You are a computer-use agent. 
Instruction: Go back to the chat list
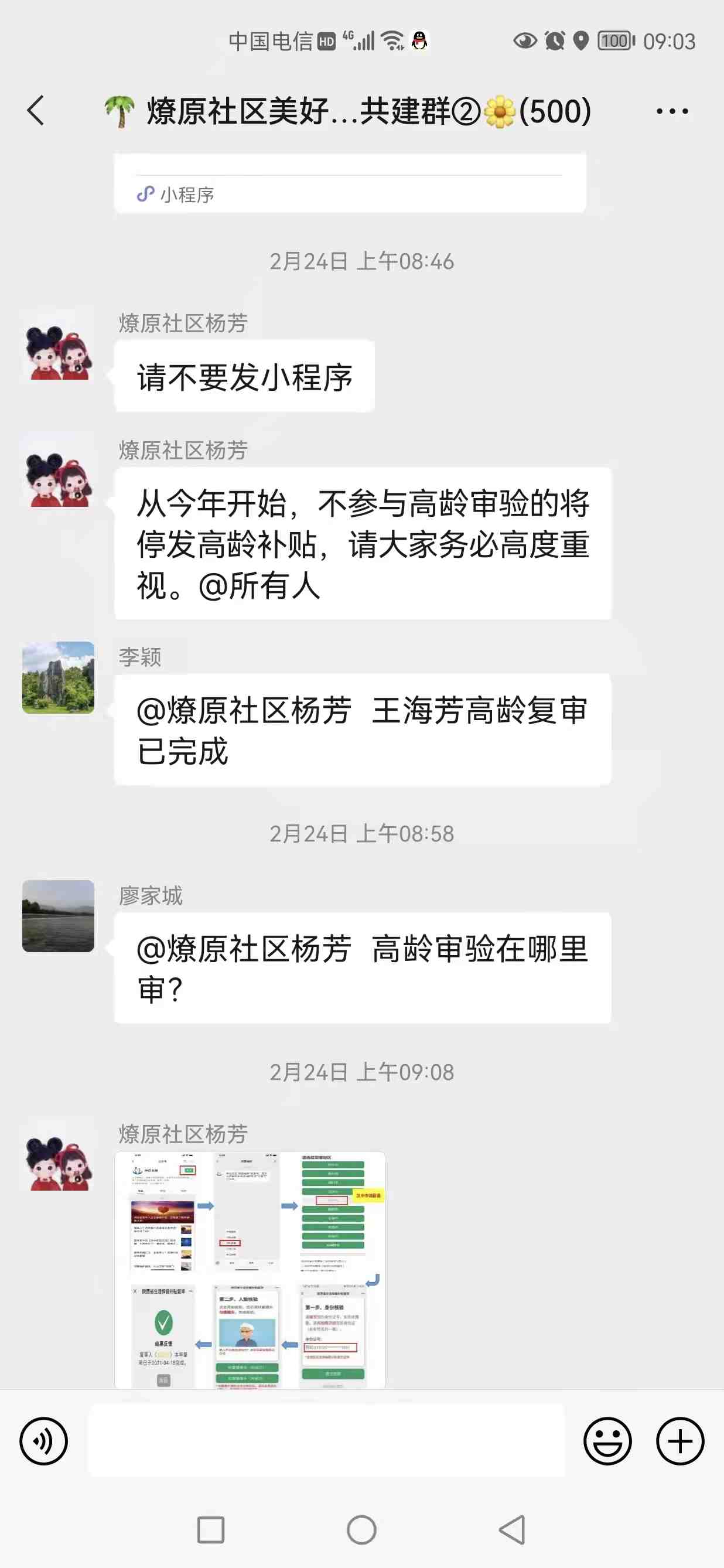tap(36, 111)
